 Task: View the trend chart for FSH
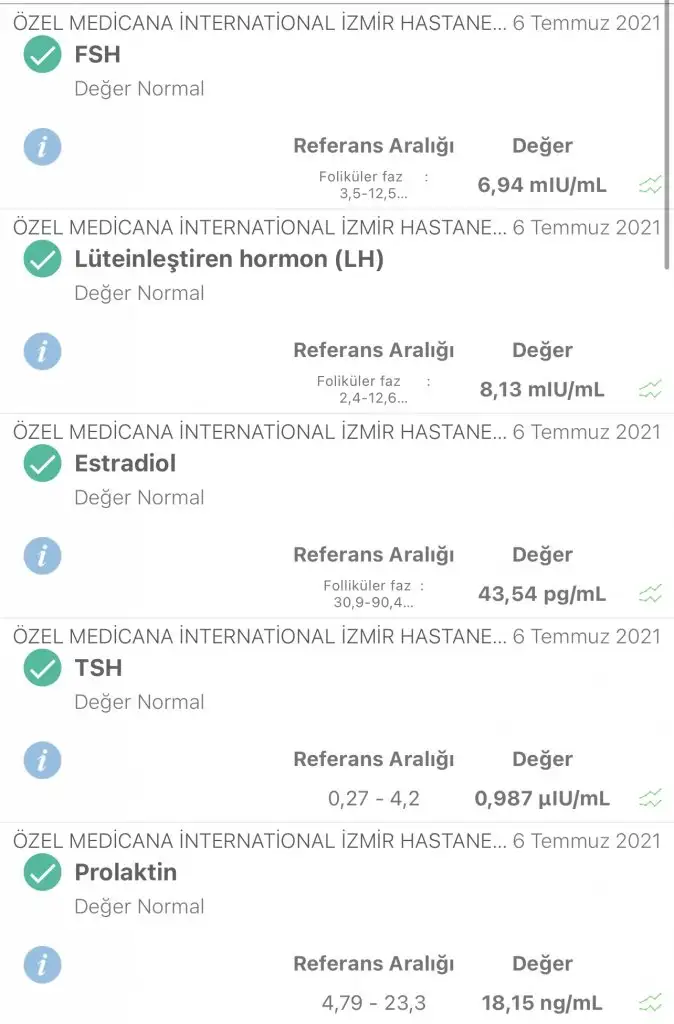pyautogui.click(x=651, y=185)
